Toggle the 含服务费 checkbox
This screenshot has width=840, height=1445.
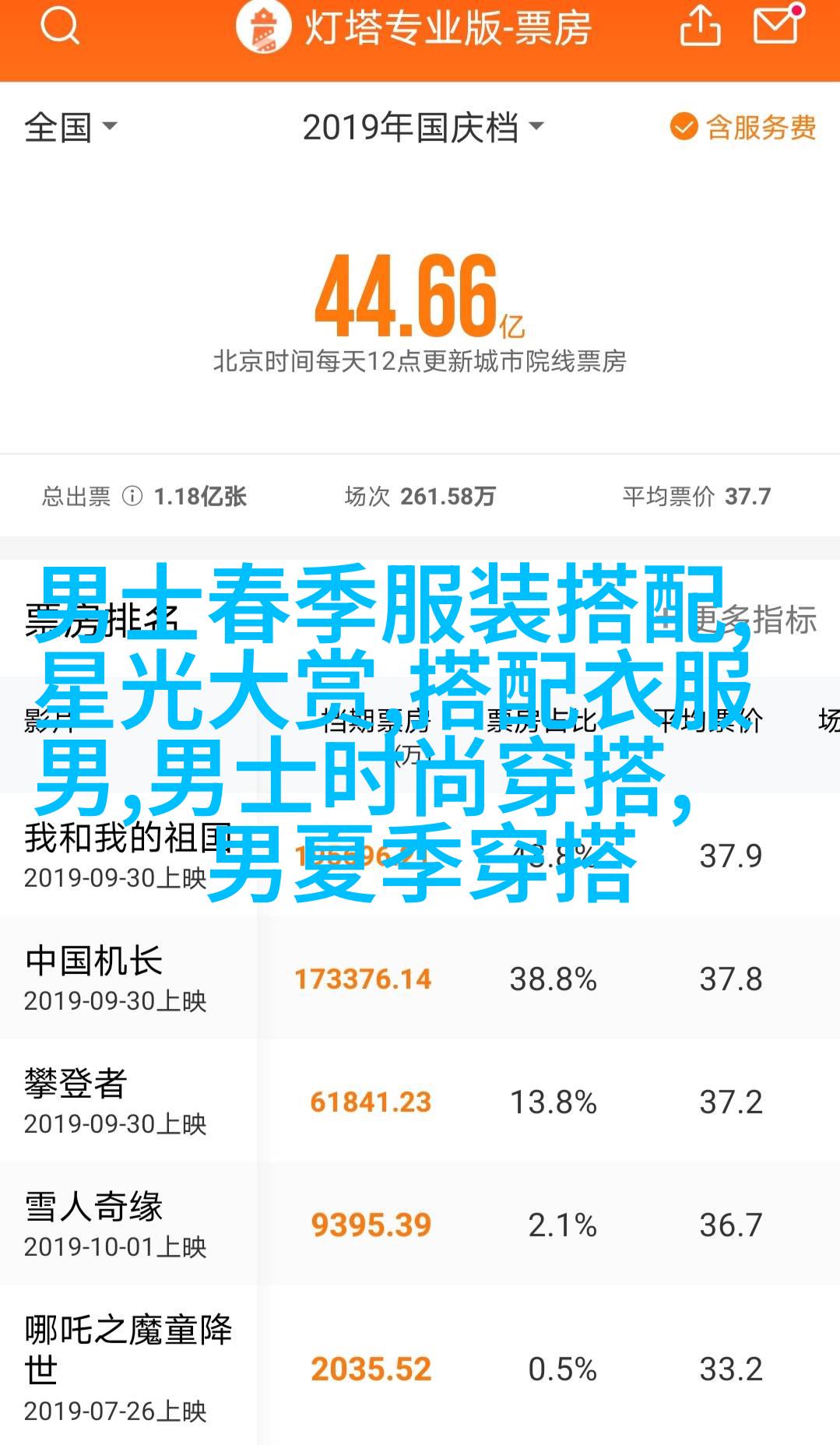point(743,127)
